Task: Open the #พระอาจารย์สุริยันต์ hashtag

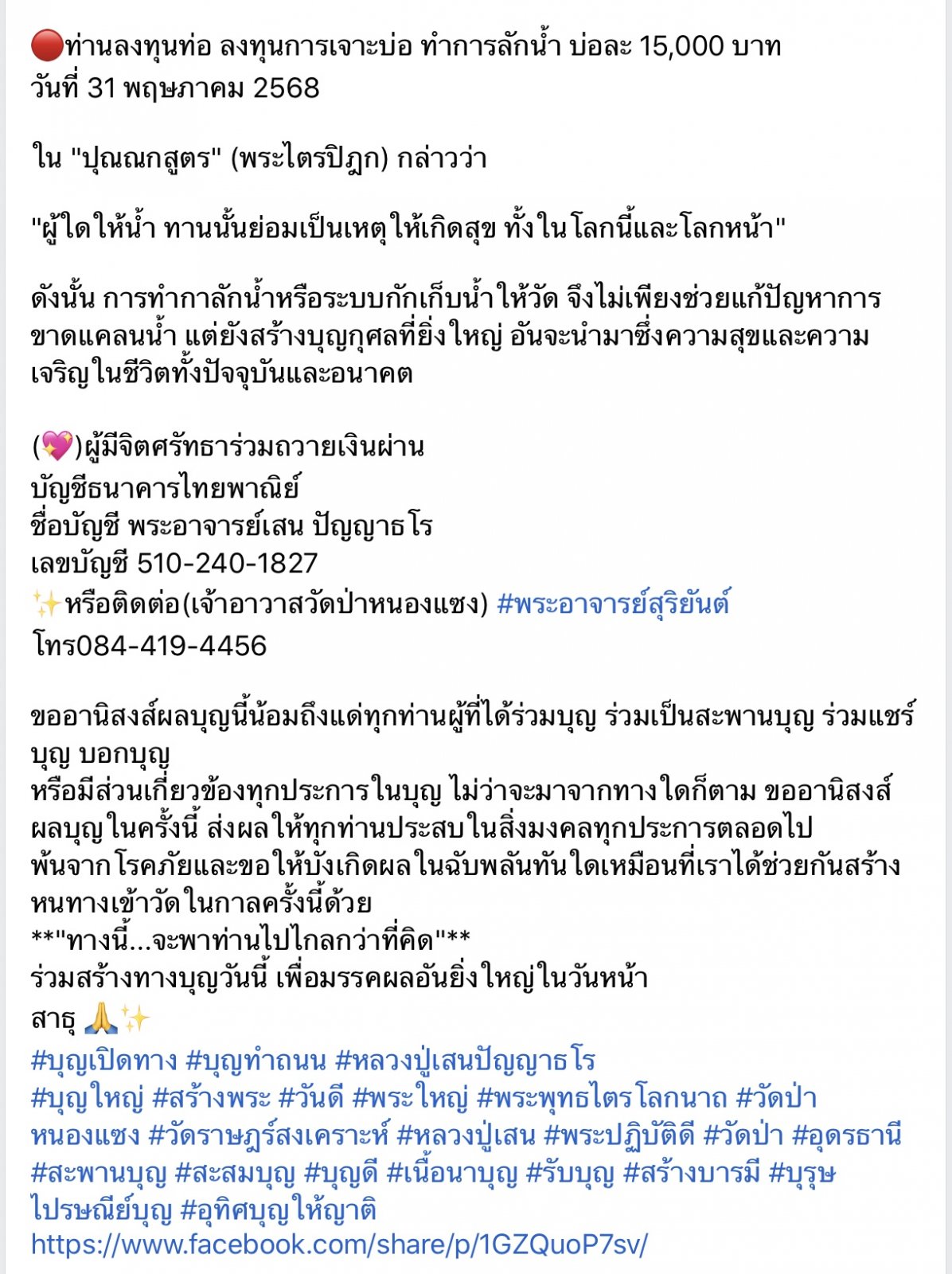Action: (x=613, y=604)
